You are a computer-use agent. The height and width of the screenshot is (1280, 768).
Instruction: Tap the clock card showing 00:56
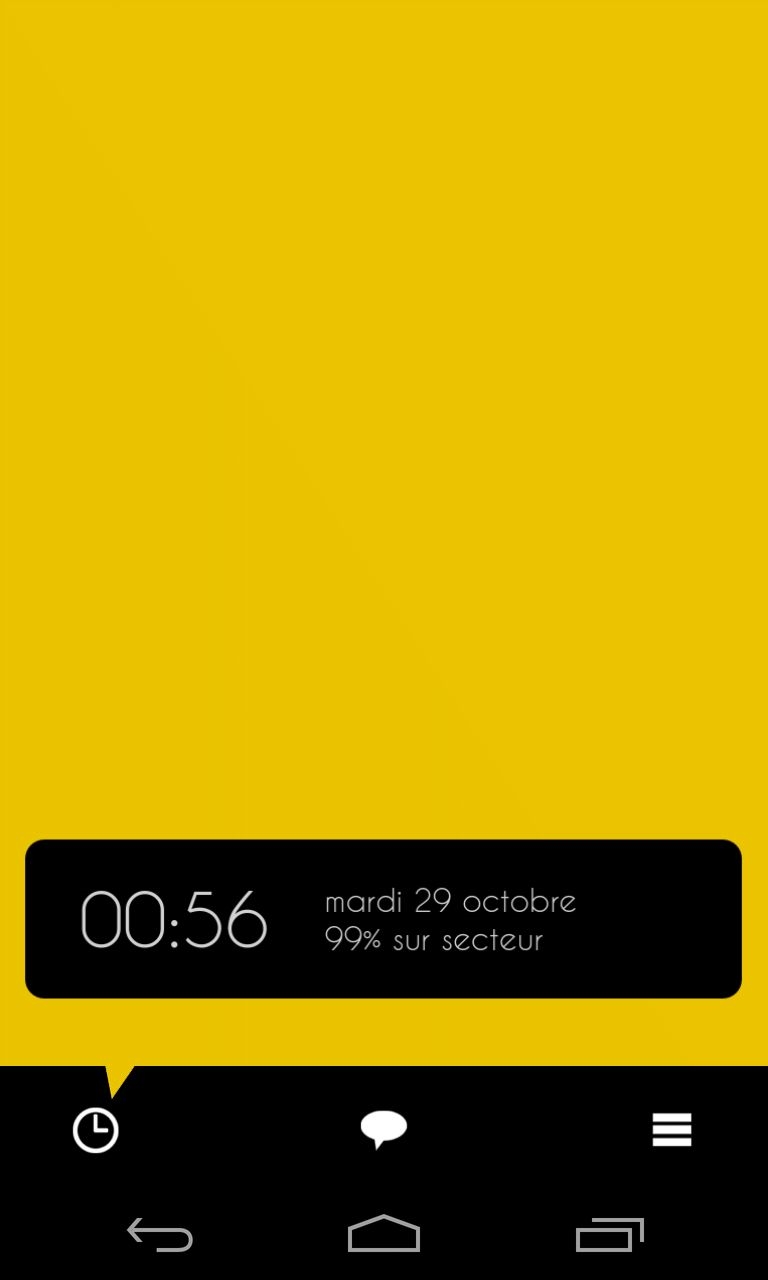tap(383, 918)
